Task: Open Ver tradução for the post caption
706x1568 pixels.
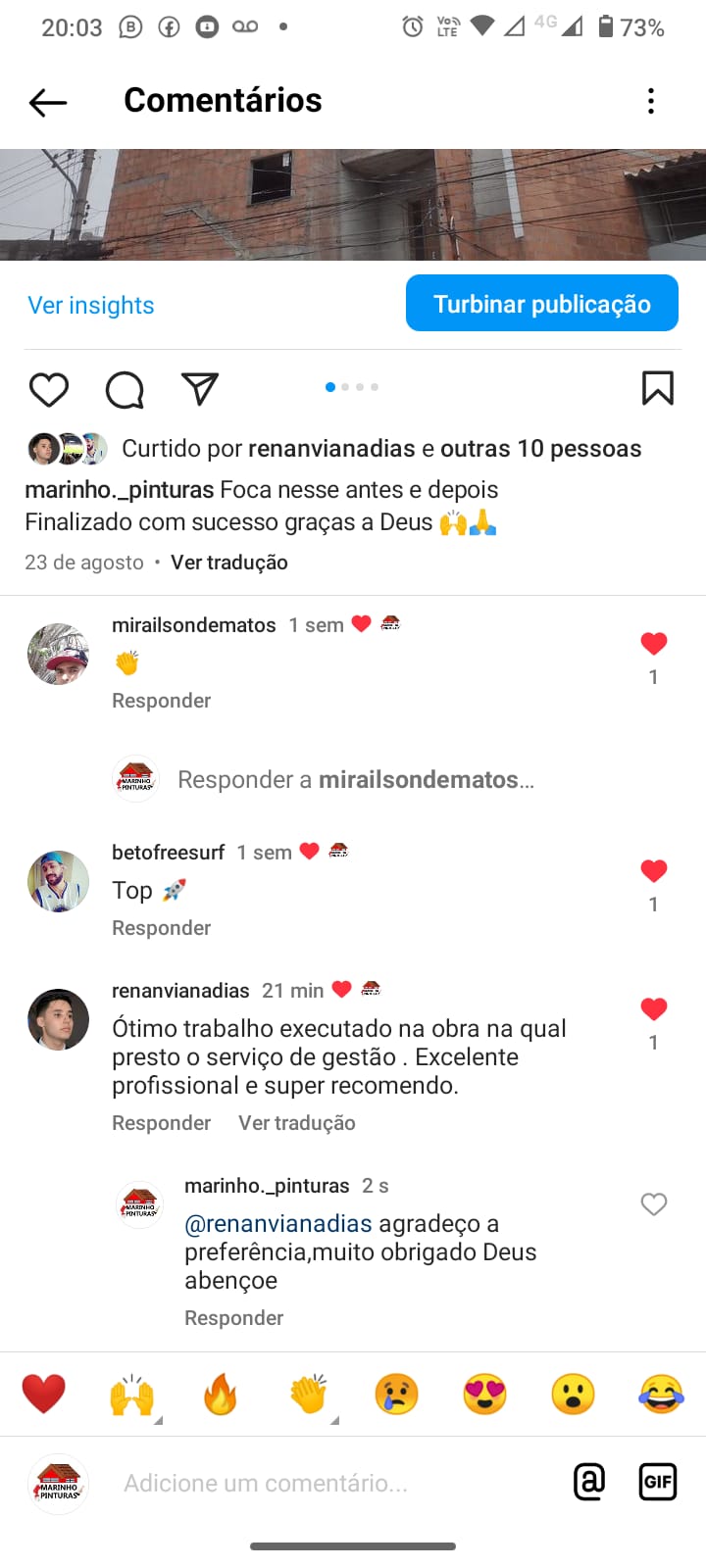Action: click(229, 563)
